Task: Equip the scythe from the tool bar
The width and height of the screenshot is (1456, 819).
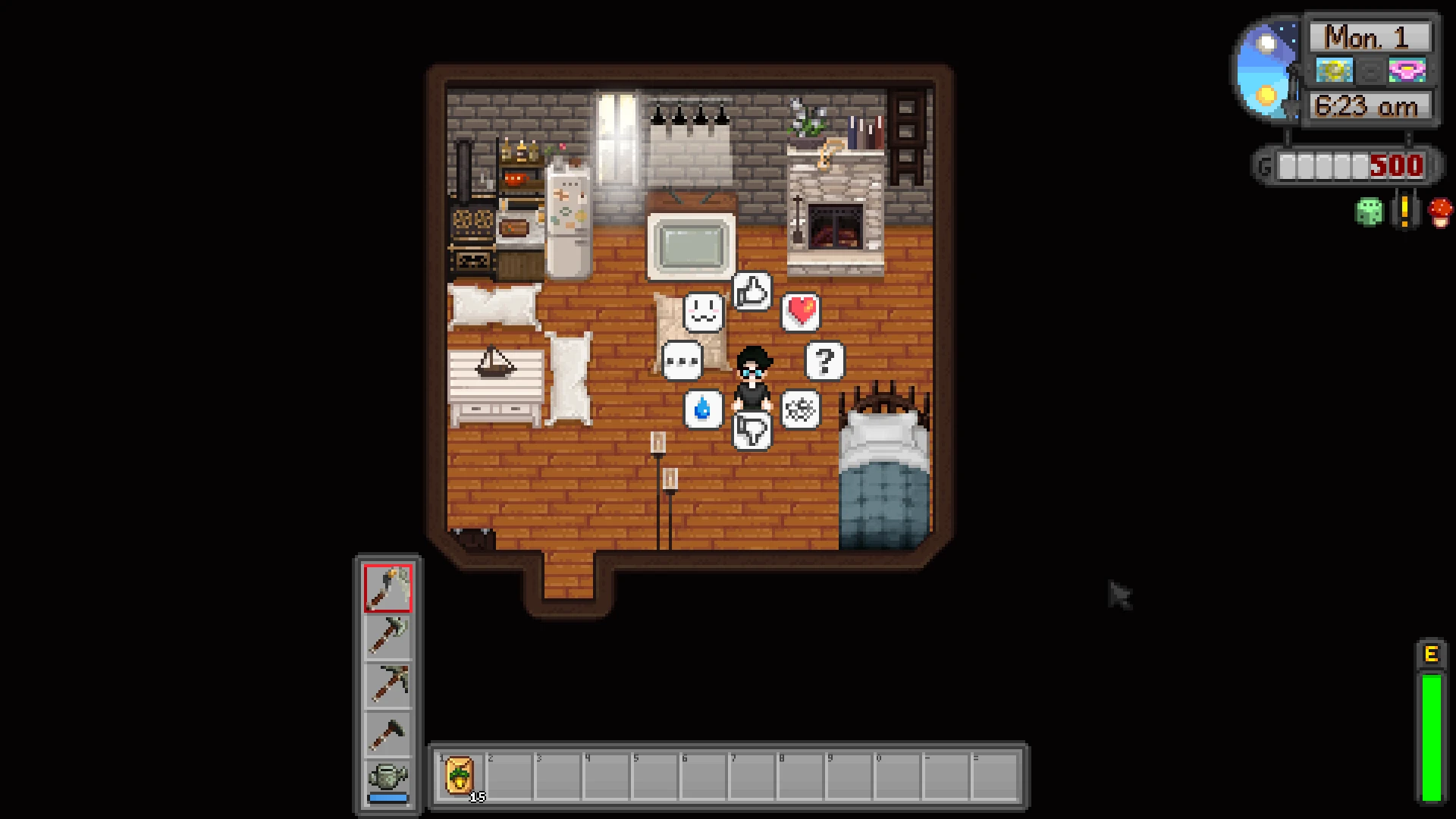Action: 388,588
